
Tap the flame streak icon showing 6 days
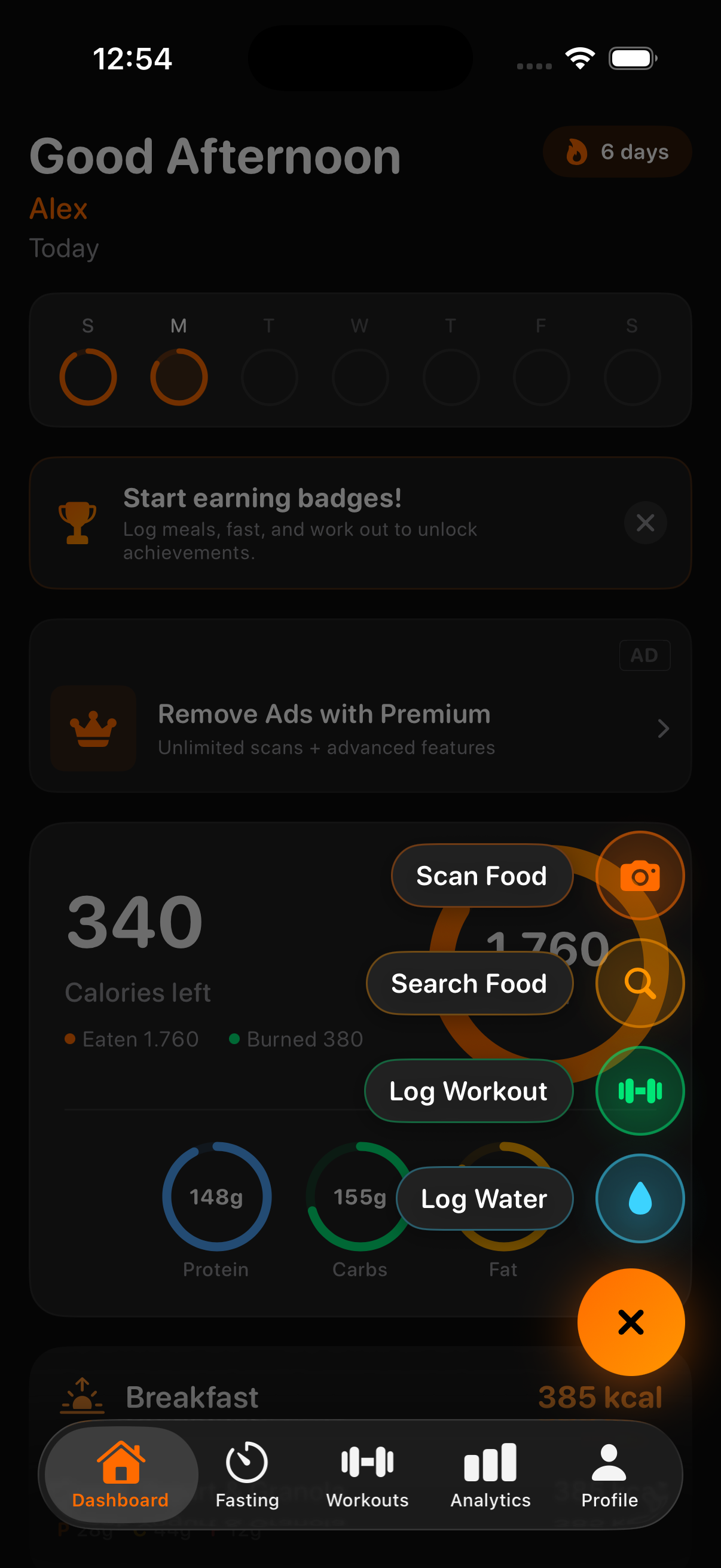(576, 152)
